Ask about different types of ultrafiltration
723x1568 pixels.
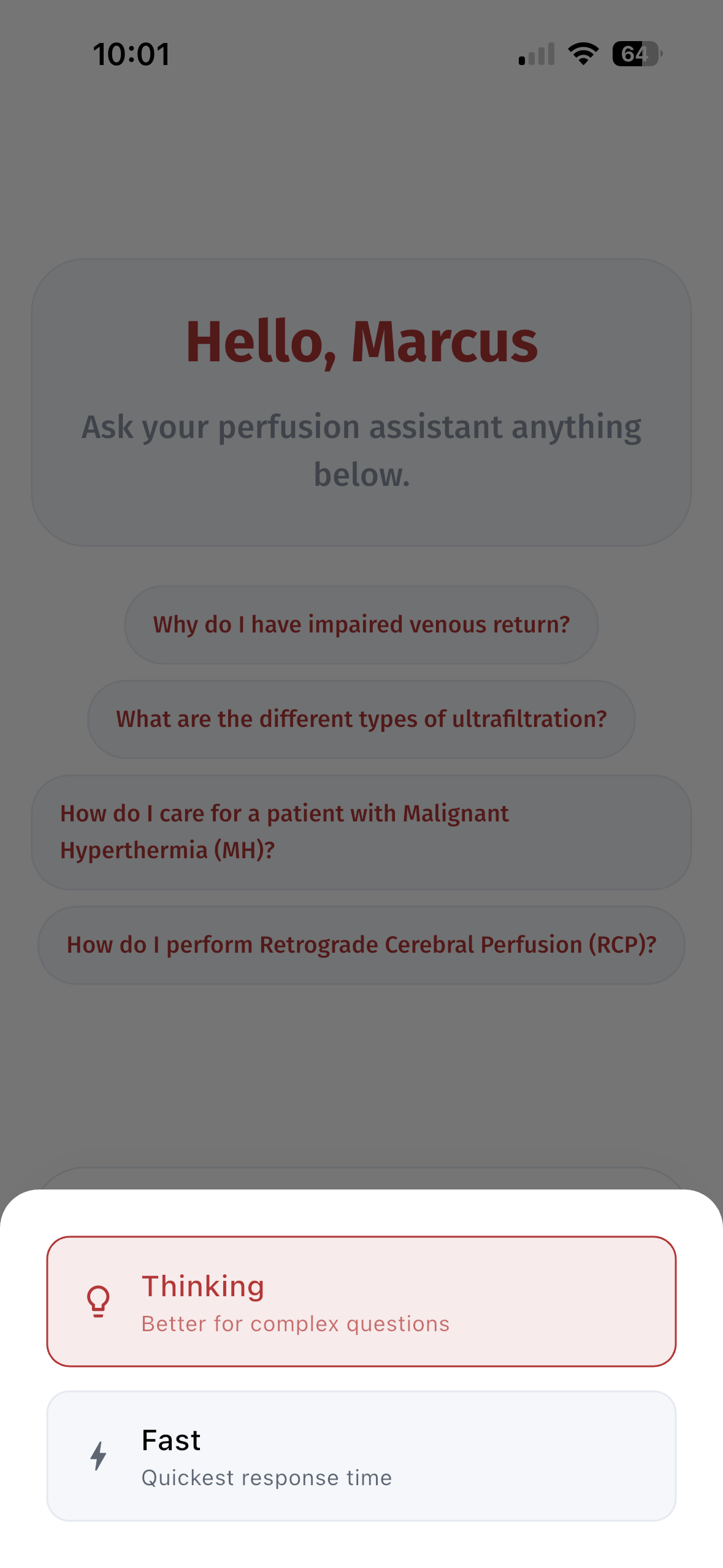tap(361, 718)
